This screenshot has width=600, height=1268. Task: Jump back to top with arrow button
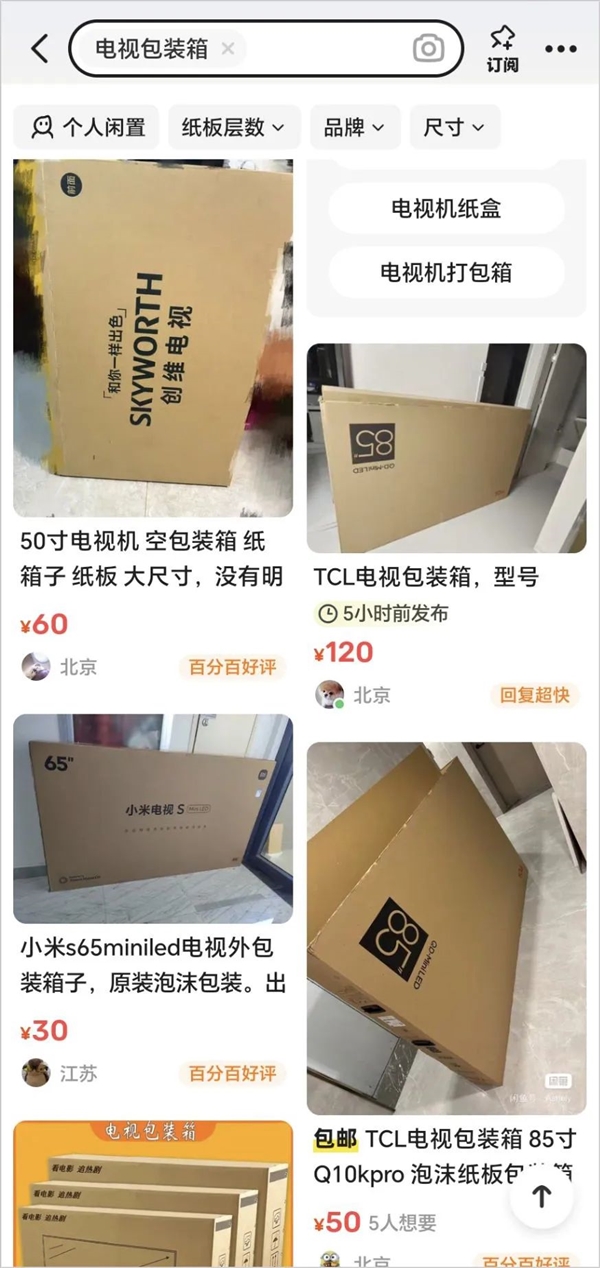click(x=542, y=1196)
